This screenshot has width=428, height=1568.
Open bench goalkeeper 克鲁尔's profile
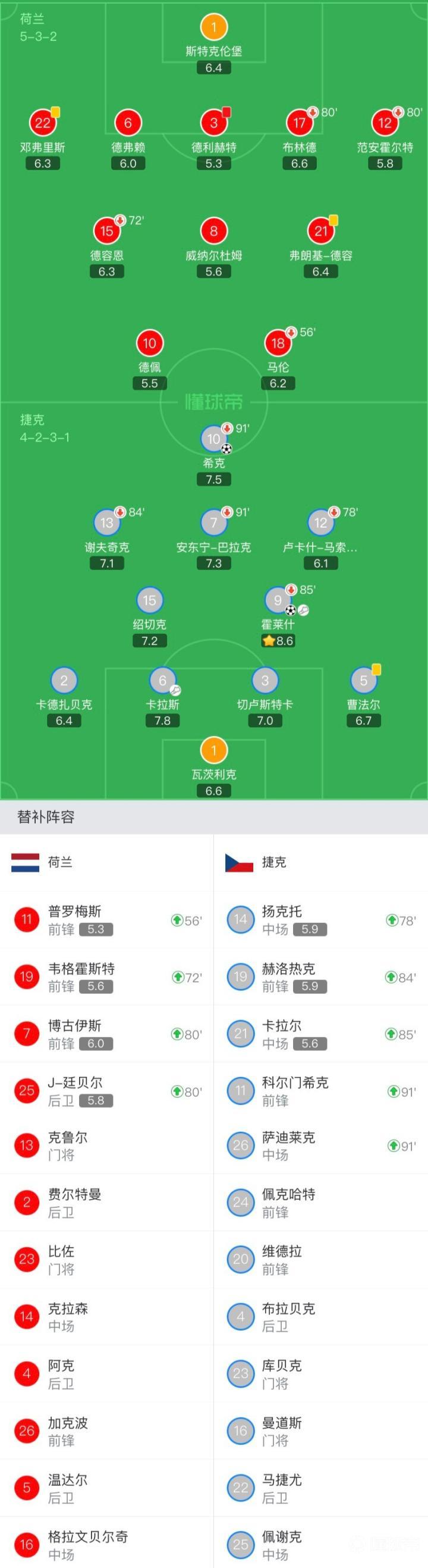(x=106, y=1145)
